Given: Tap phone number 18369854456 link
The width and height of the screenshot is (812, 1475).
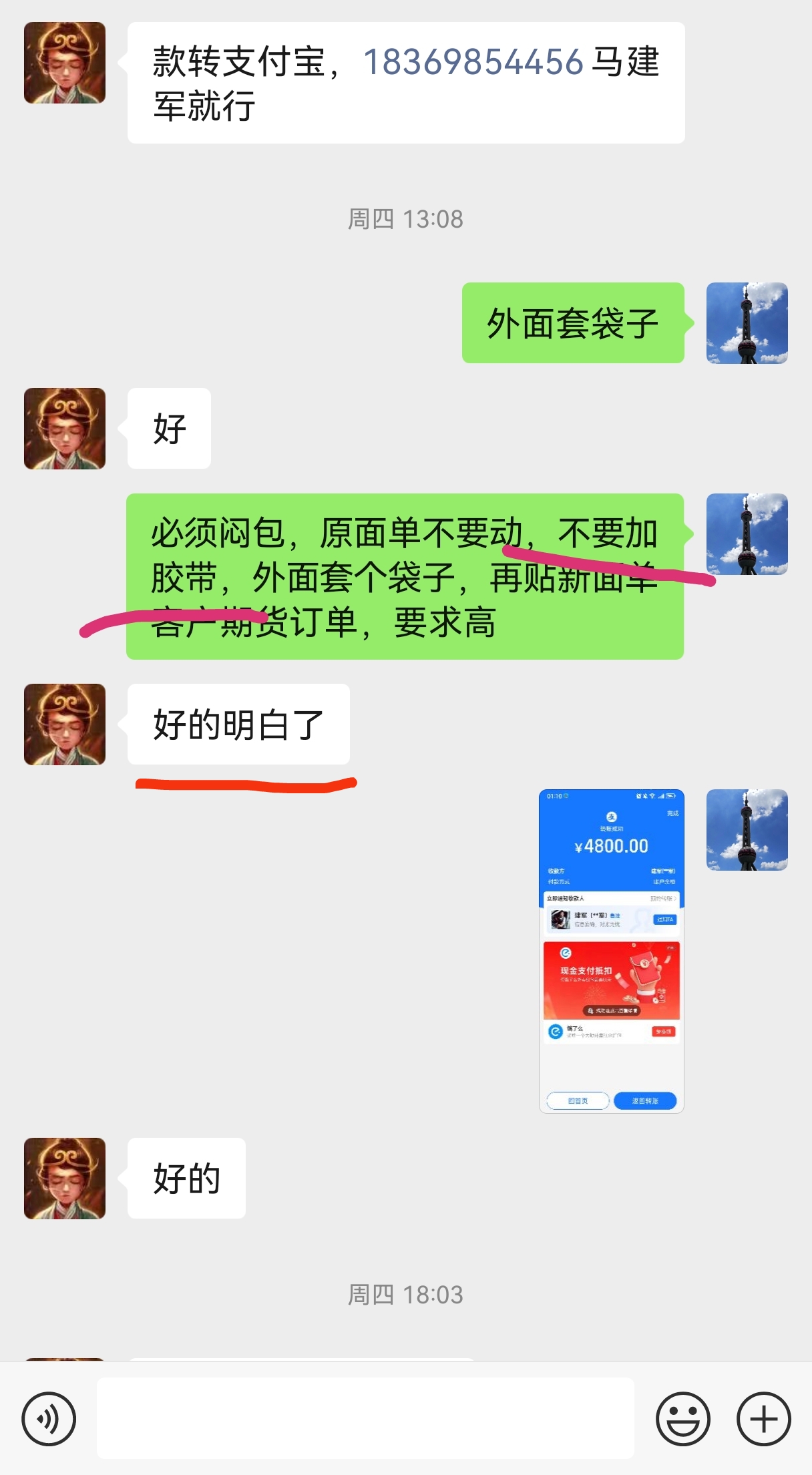Looking at the screenshot, I should (473, 62).
